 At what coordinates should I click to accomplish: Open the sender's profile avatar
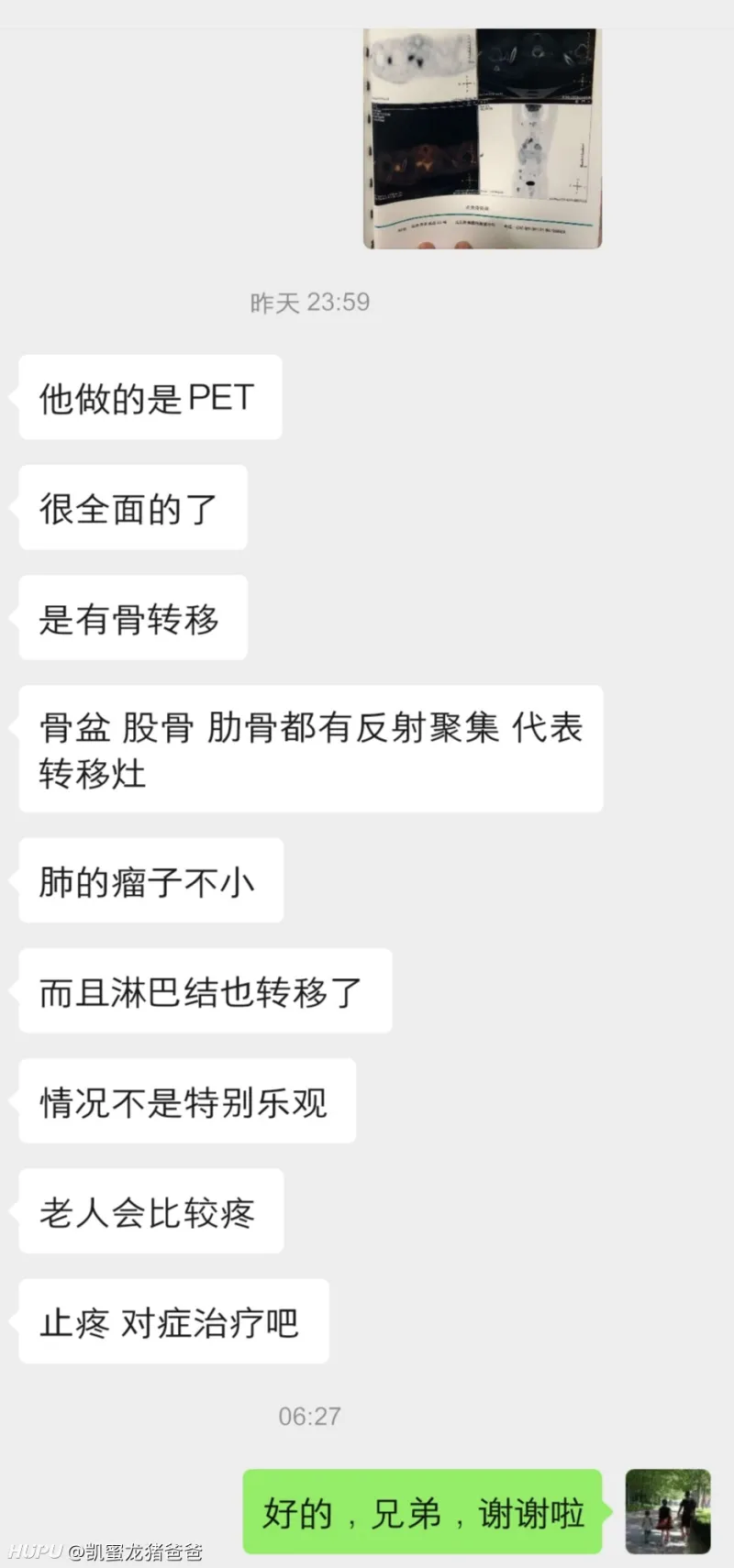pyautogui.click(x=668, y=1511)
